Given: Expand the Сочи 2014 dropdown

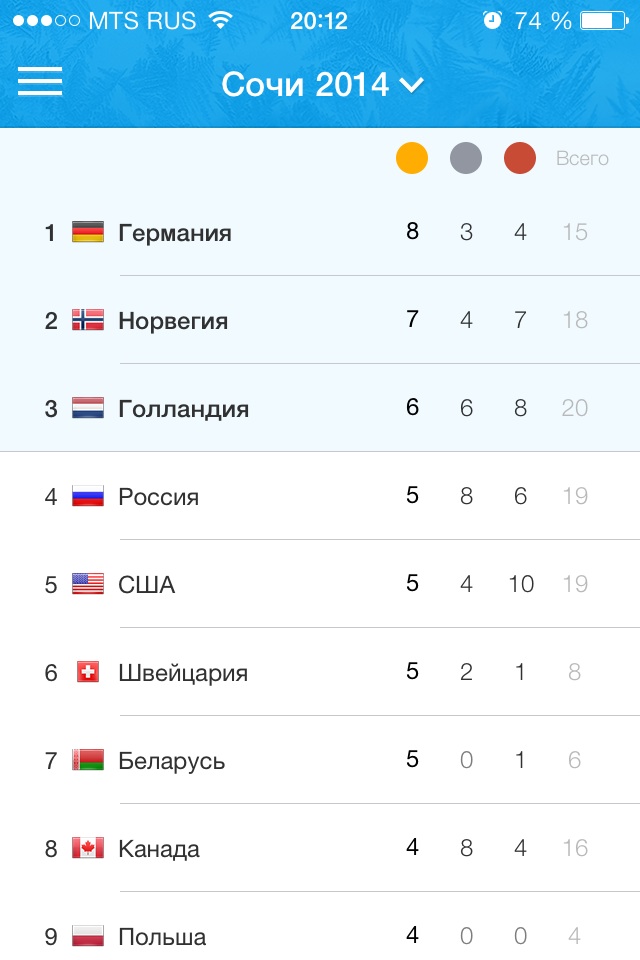Looking at the screenshot, I should coord(322,85).
